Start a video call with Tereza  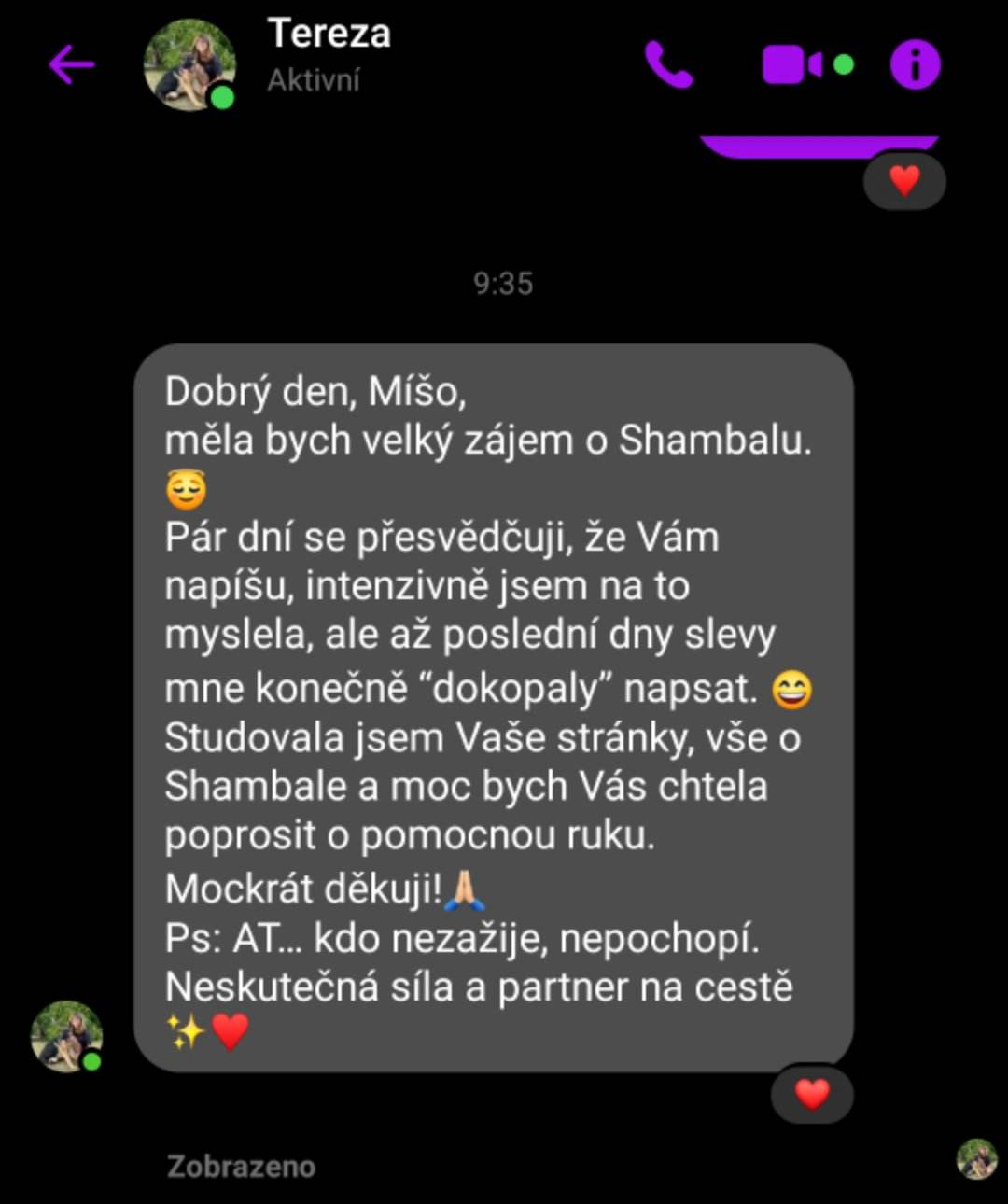[792, 64]
